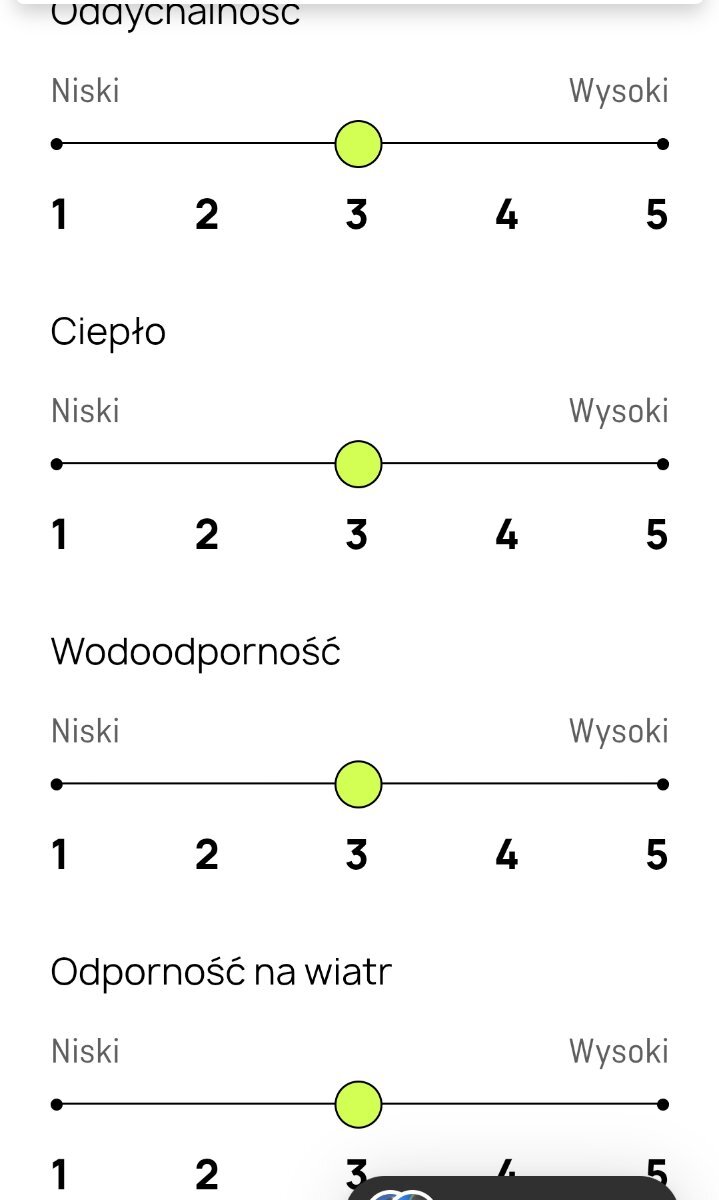Tap the Ciepło slider handle
Viewport: 719px width, 1200px height.
[x=358, y=464]
